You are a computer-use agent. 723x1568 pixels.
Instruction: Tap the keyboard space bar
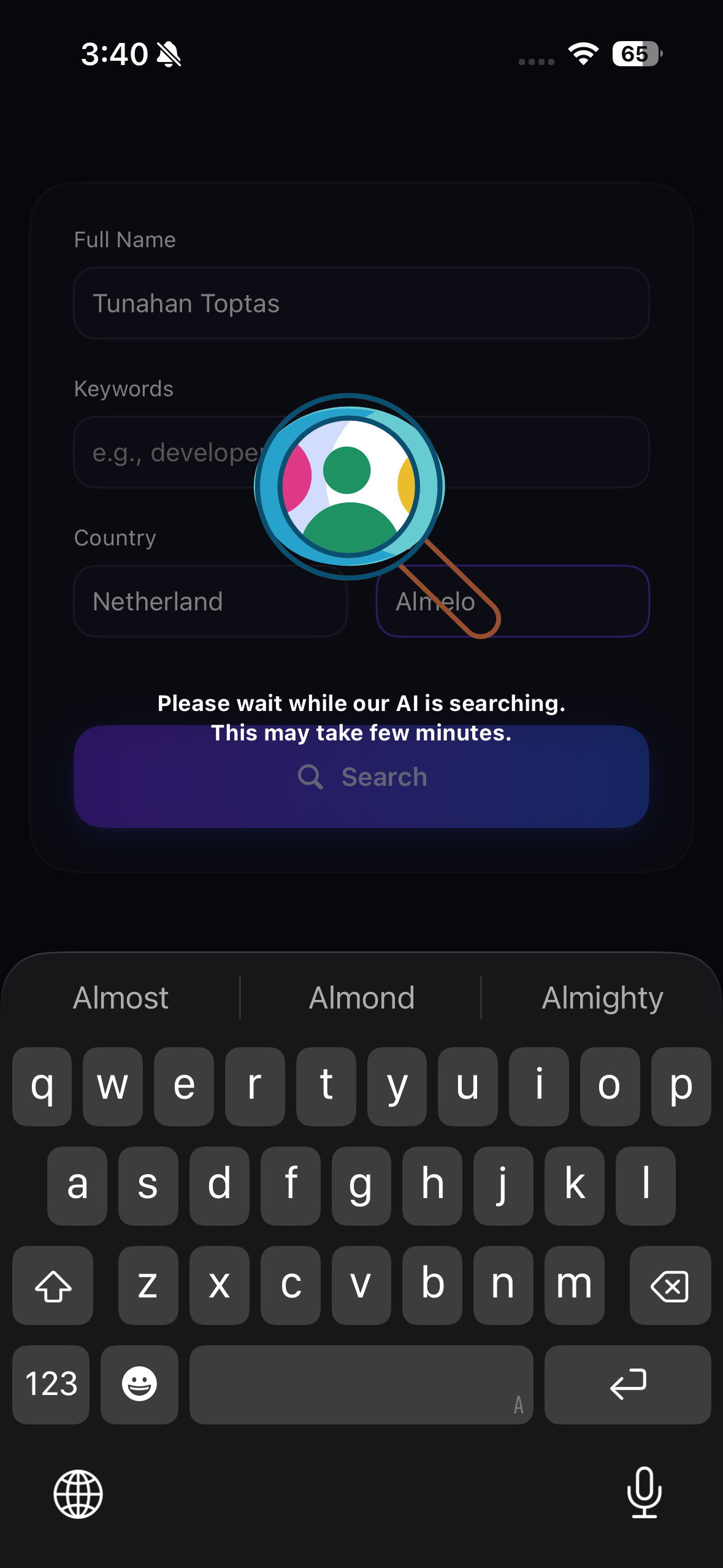pyautogui.click(x=361, y=1385)
